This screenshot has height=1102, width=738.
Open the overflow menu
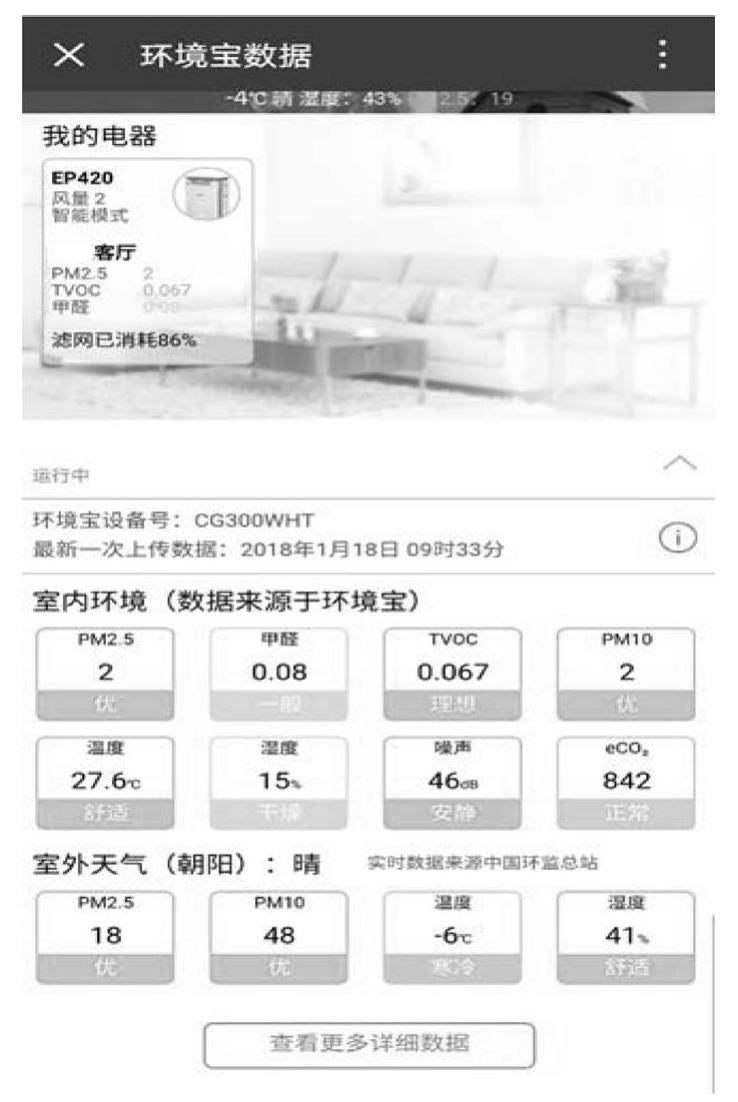665,56
